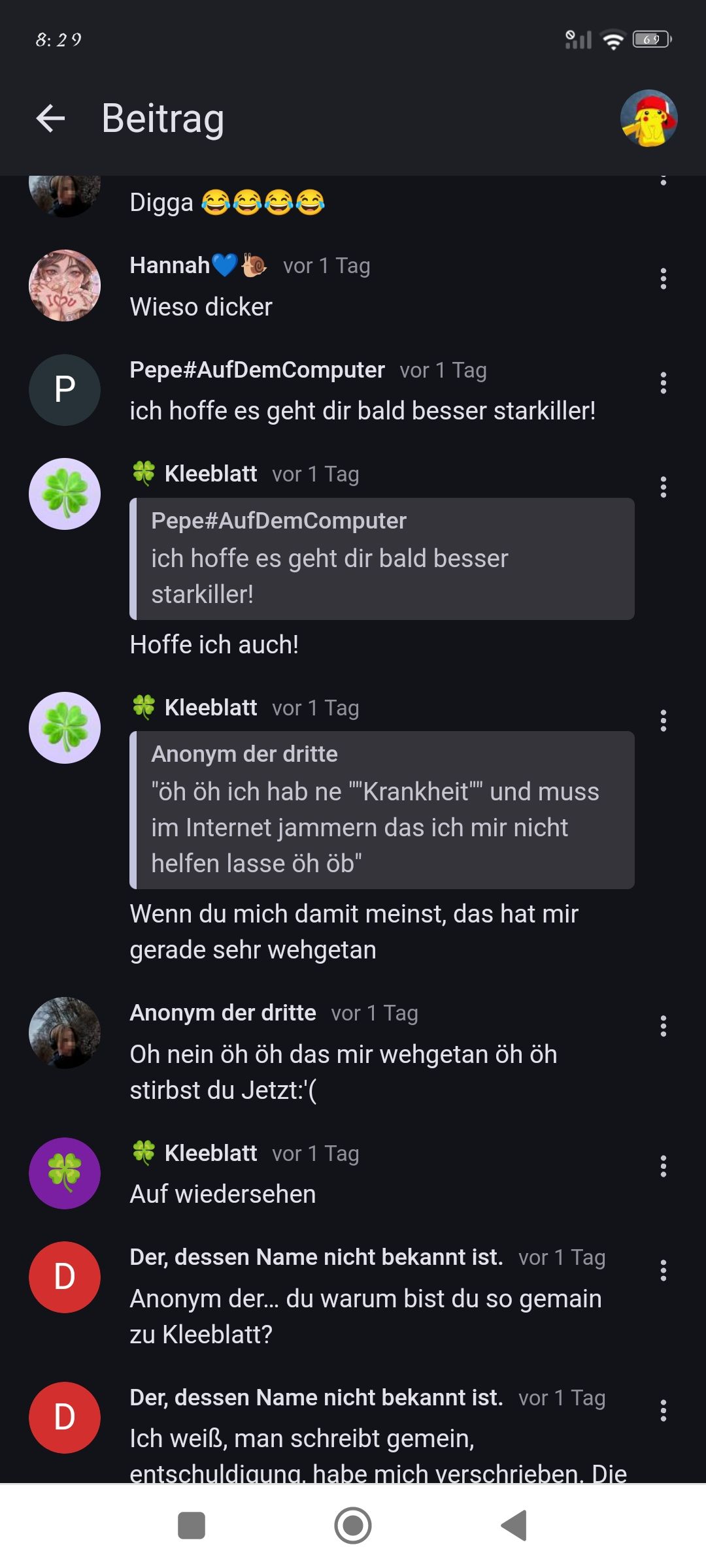Image resolution: width=706 pixels, height=1568 pixels.
Task: View Pepe#AufDemComputer's profile avatar
Action: coord(65,390)
